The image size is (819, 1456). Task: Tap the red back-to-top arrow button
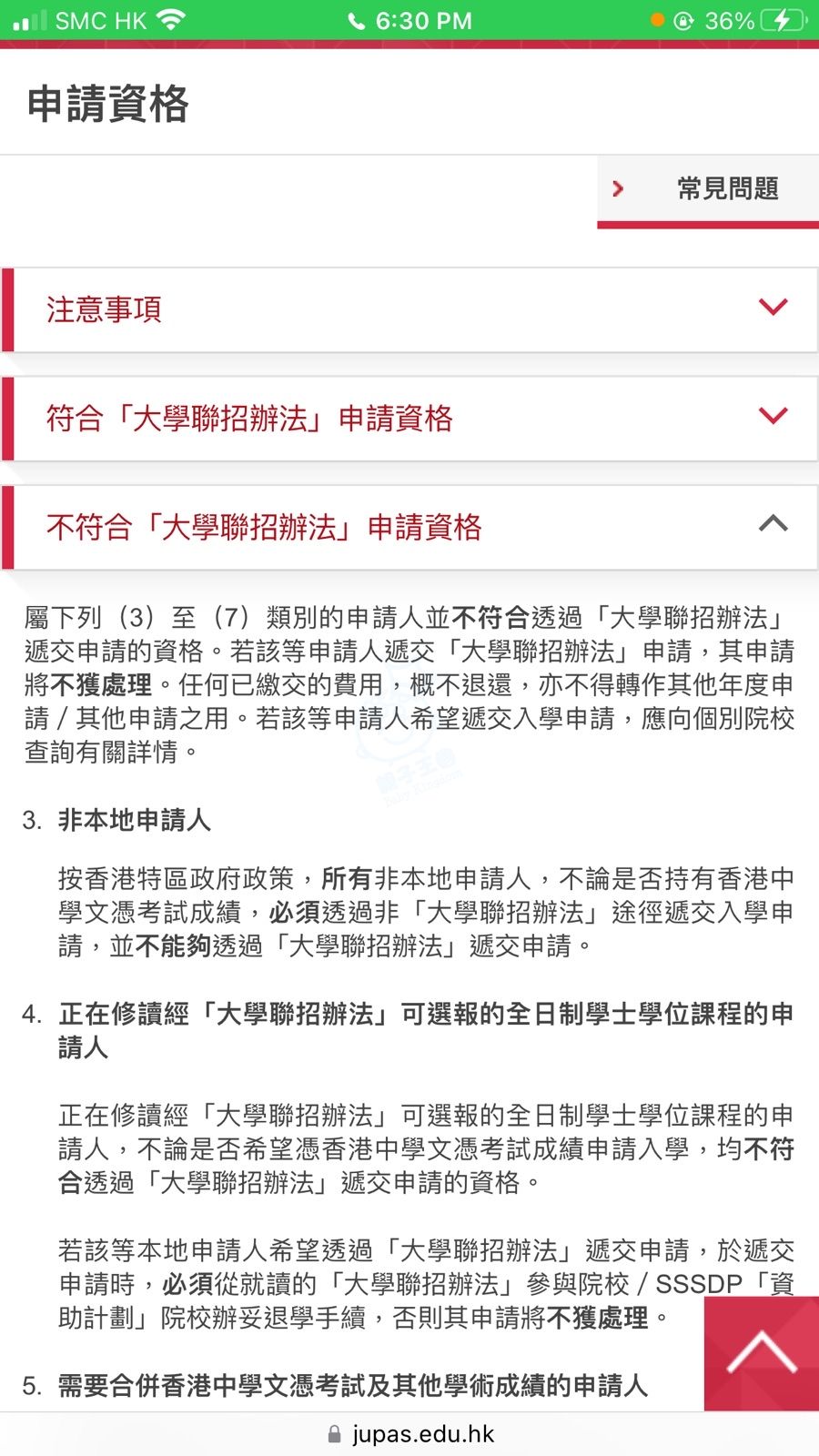pyautogui.click(x=762, y=1353)
